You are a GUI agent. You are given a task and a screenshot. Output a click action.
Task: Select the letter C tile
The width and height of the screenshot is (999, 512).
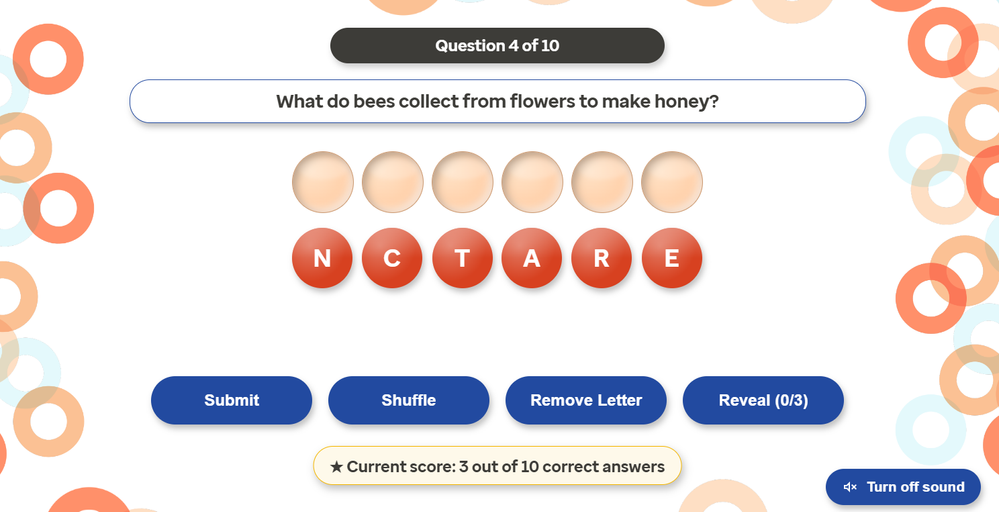392,259
